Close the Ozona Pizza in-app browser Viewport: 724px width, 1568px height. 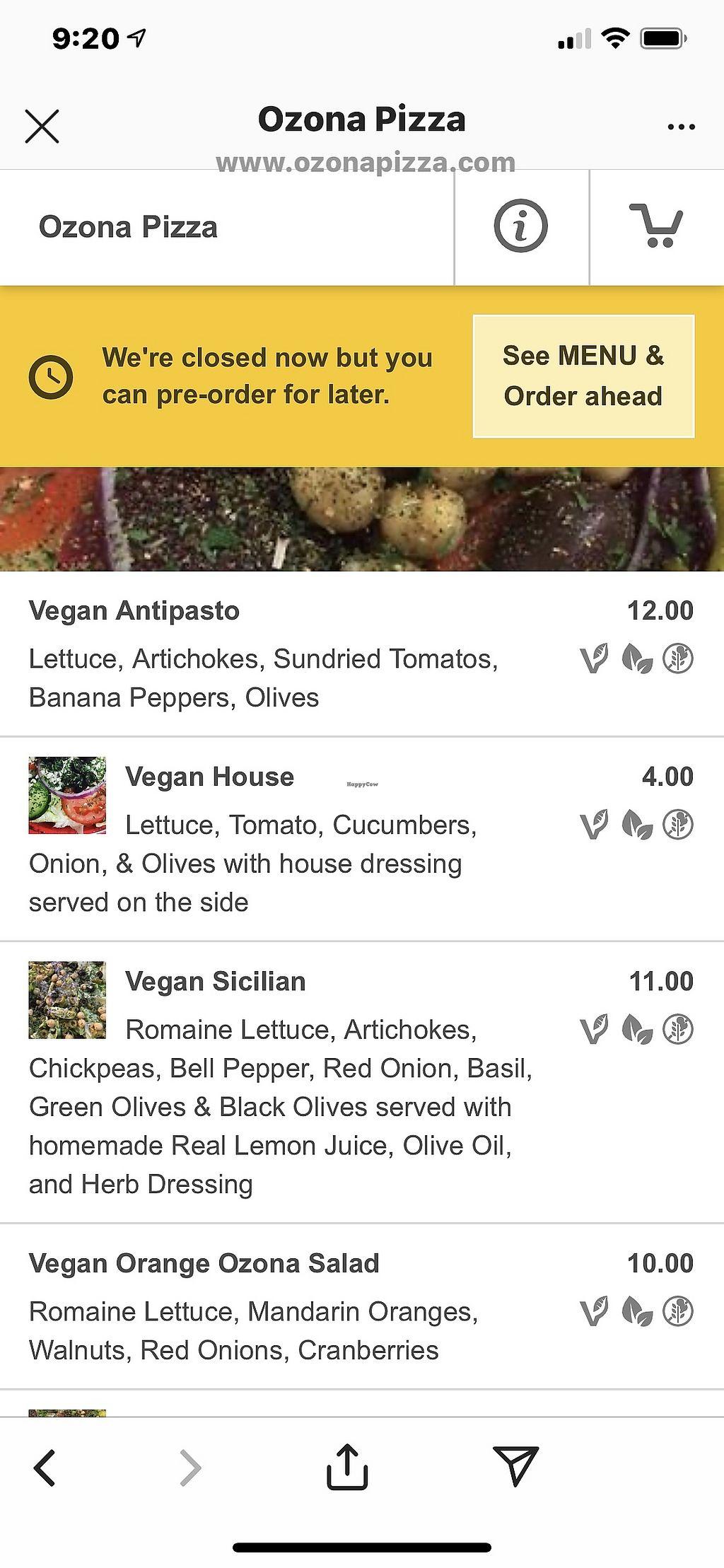42,127
